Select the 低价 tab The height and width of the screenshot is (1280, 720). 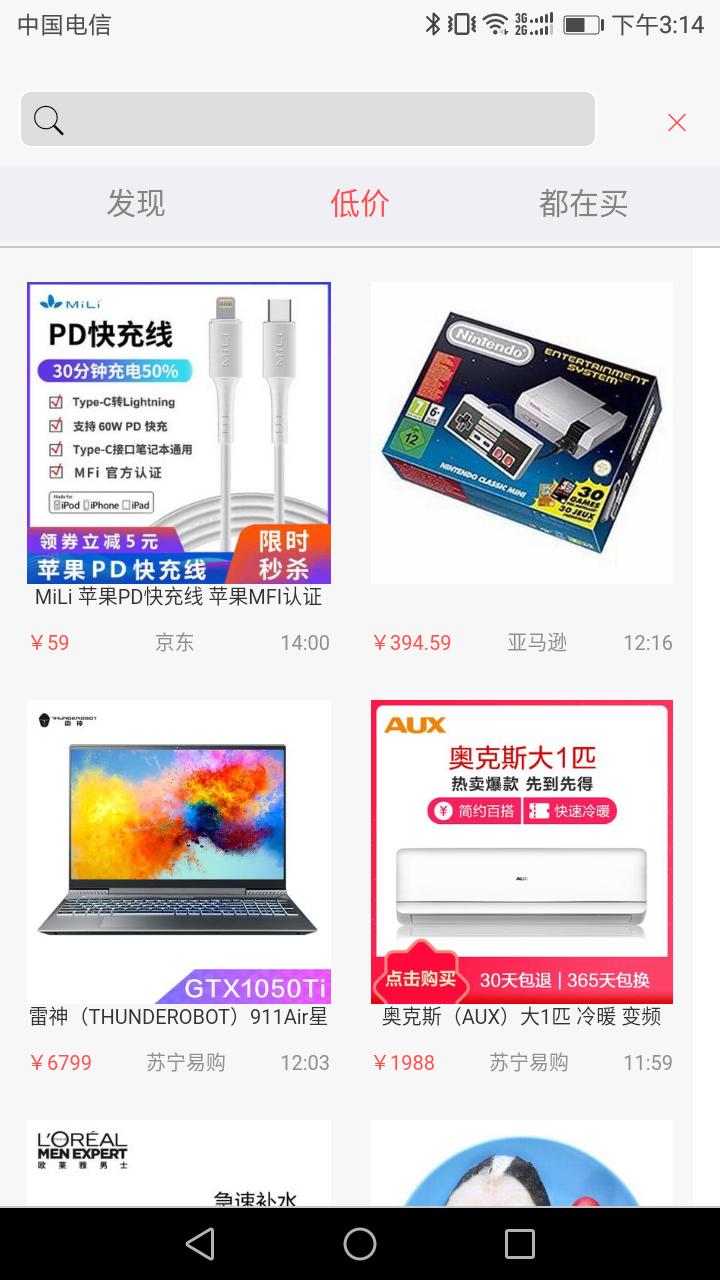[x=360, y=204]
